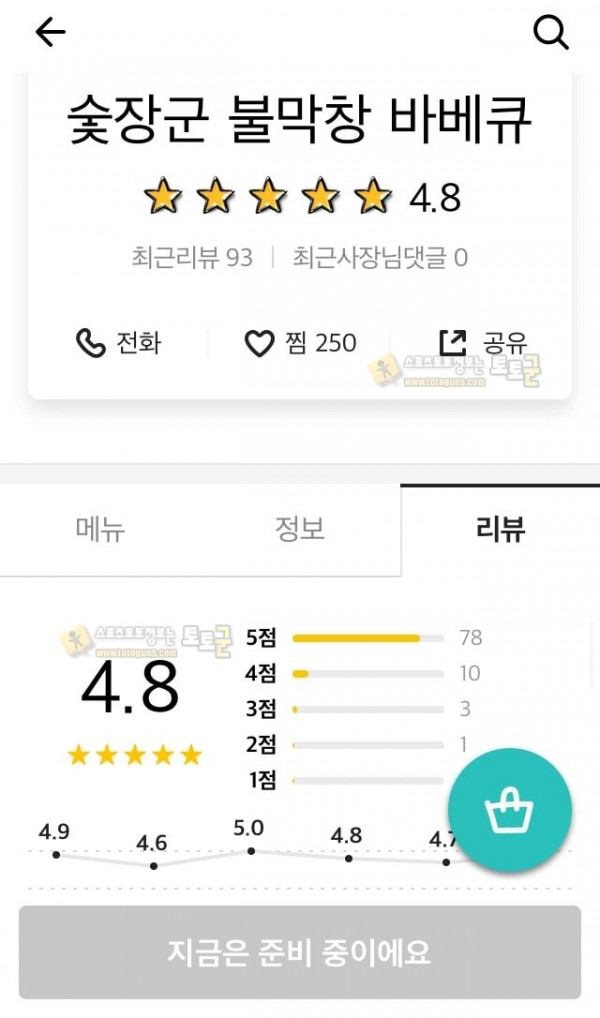Switch to the 메뉴 tab
The height and width of the screenshot is (1018, 600).
click(100, 529)
